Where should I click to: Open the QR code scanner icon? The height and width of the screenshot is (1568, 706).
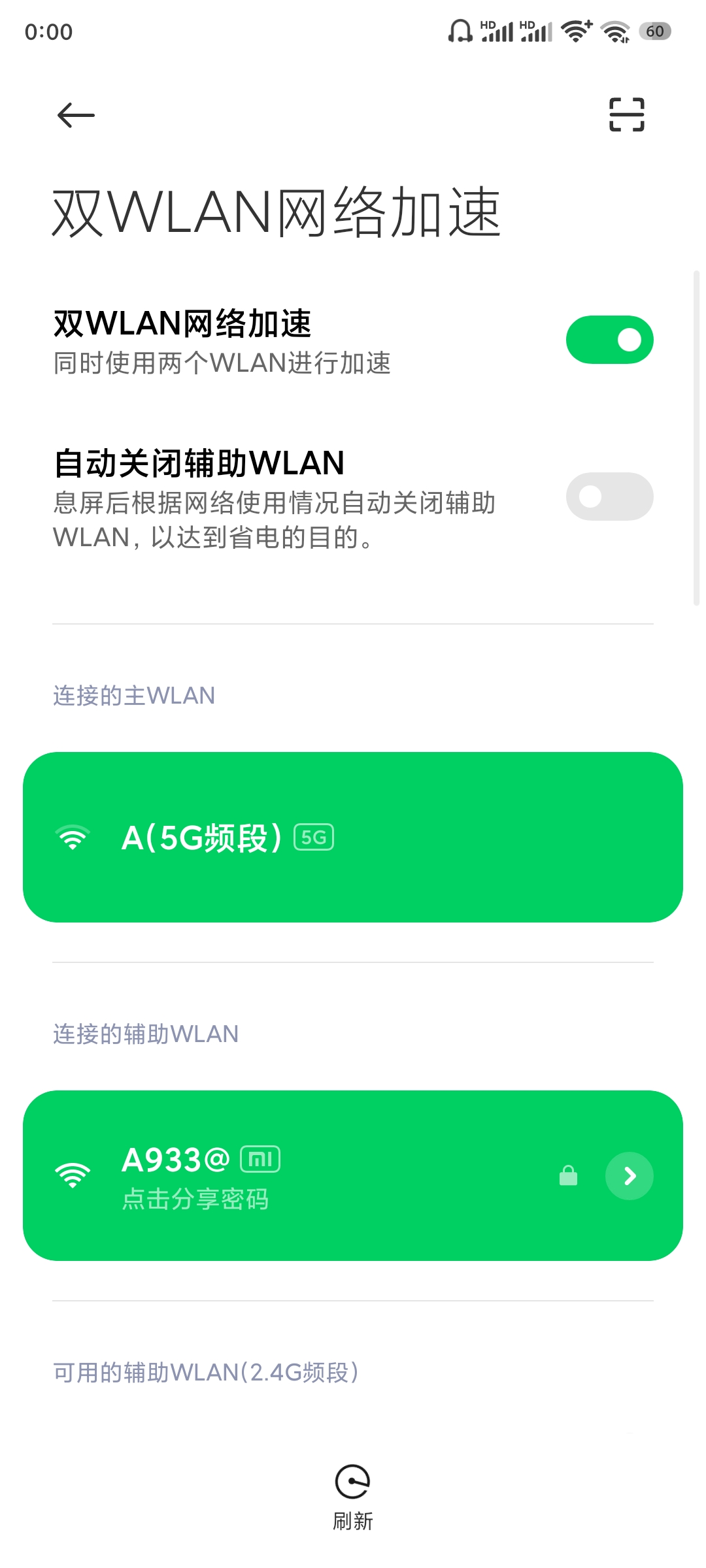click(626, 115)
